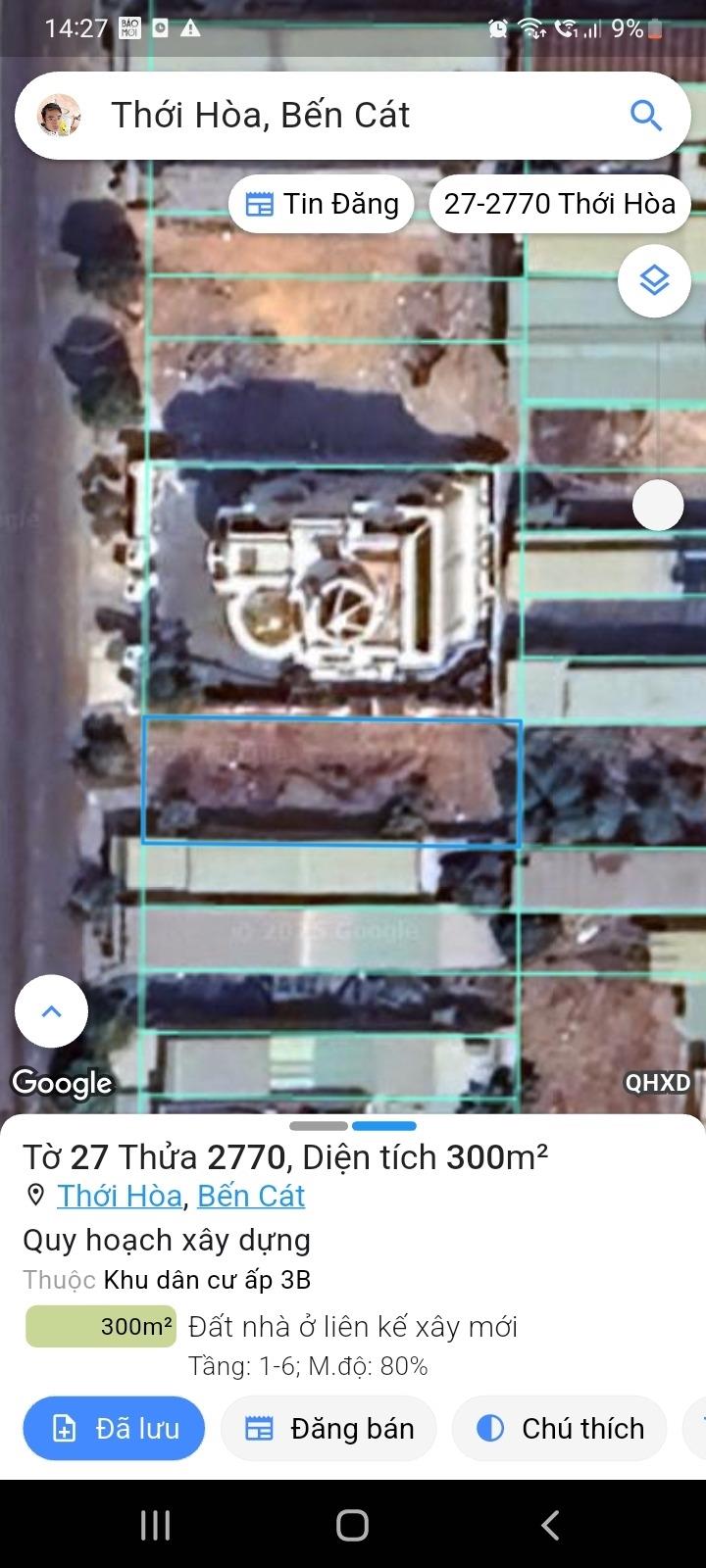
Task: Open the Thới Hòa link
Action: pyautogui.click(x=120, y=1196)
